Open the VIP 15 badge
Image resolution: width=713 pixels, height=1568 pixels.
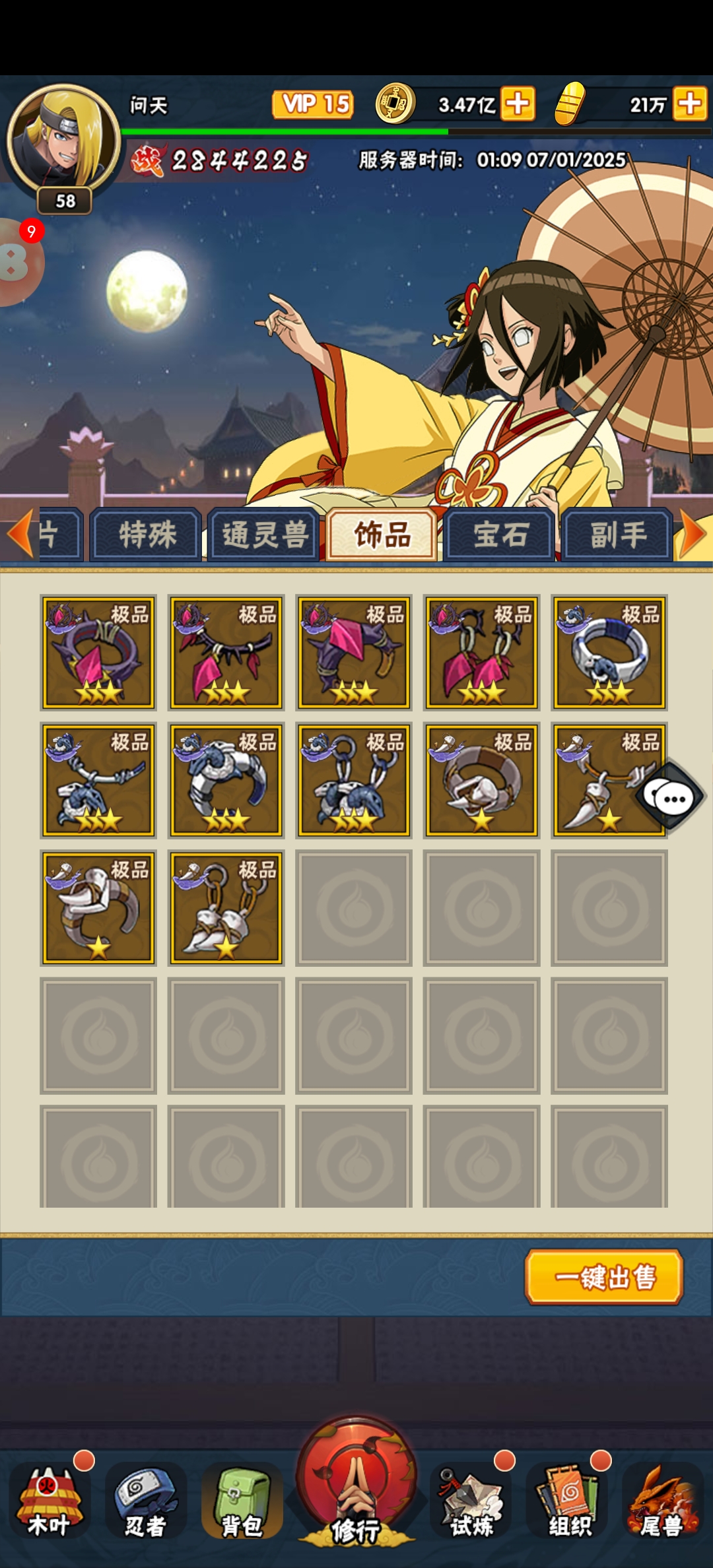tap(313, 104)
